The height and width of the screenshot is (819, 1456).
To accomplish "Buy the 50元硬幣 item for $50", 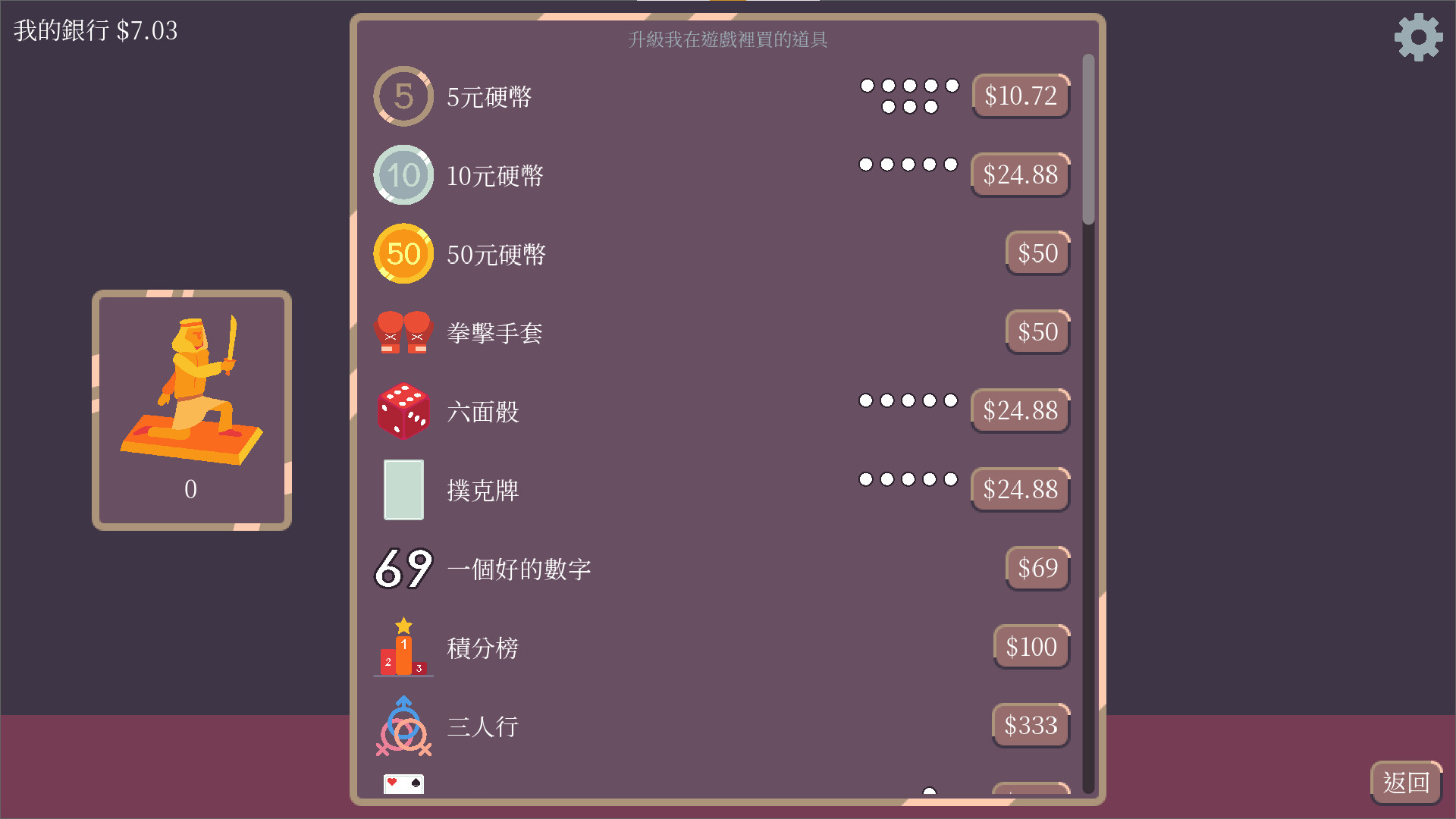I will [x=1037, y=253].
